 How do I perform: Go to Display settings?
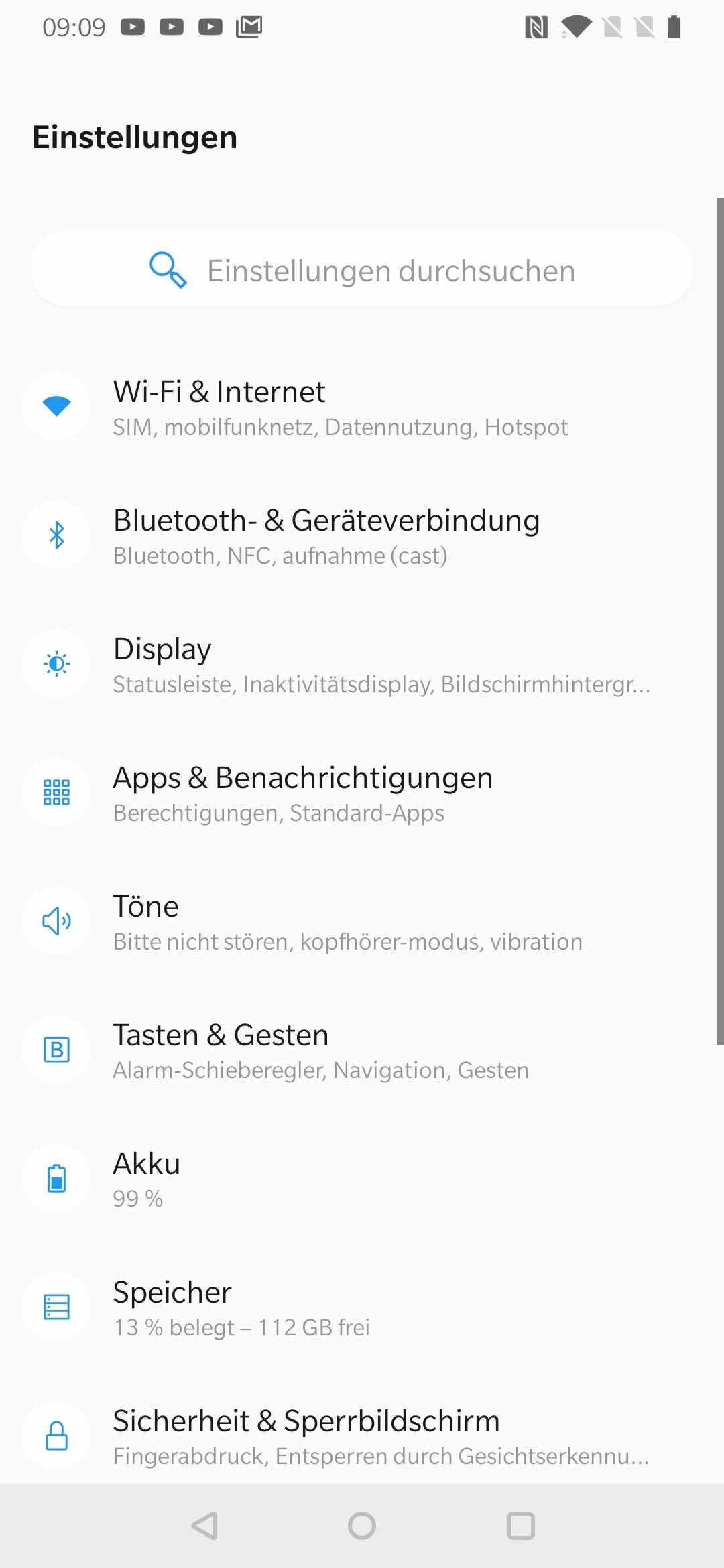pyautogui.click(x=362, y=664)
